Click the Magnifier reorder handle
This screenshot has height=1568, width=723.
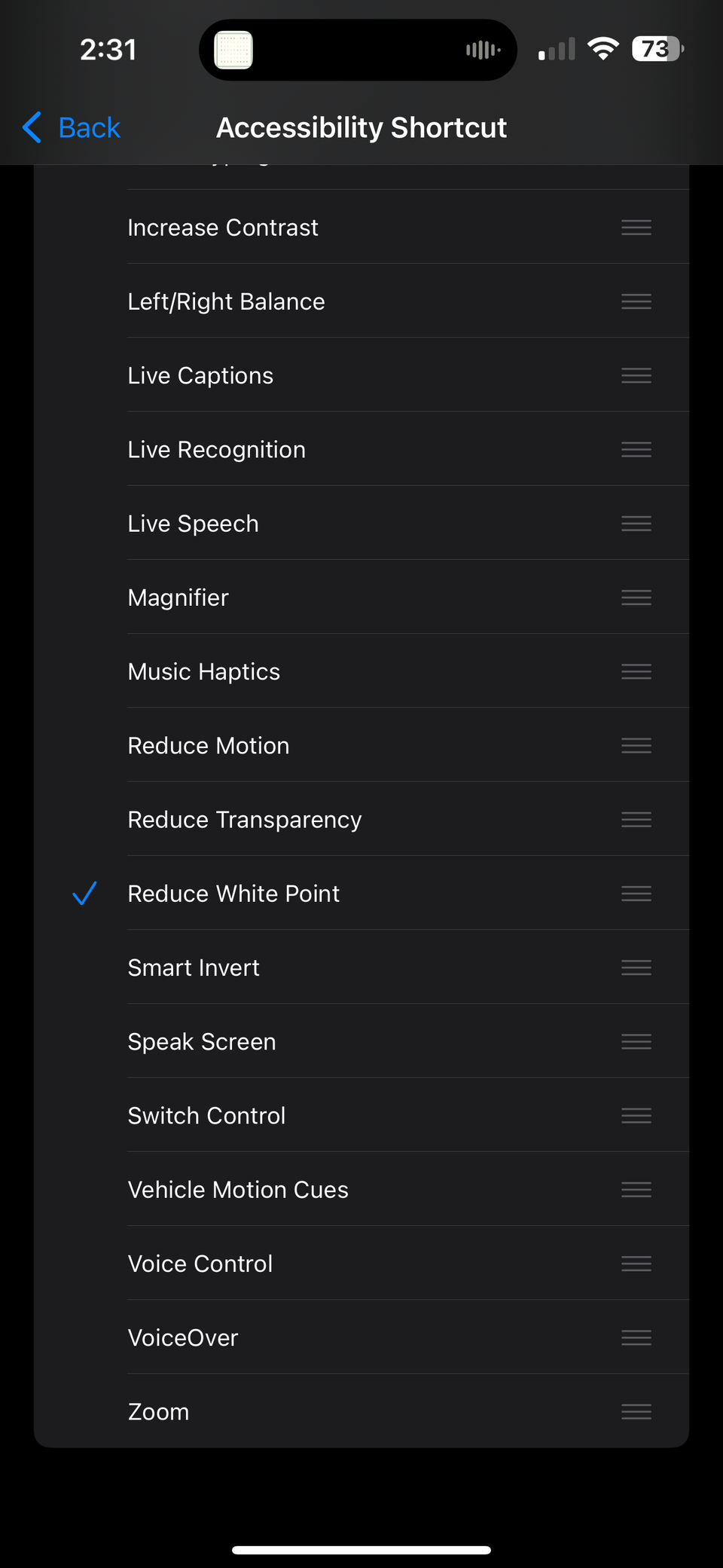click(x=636, y=597)
